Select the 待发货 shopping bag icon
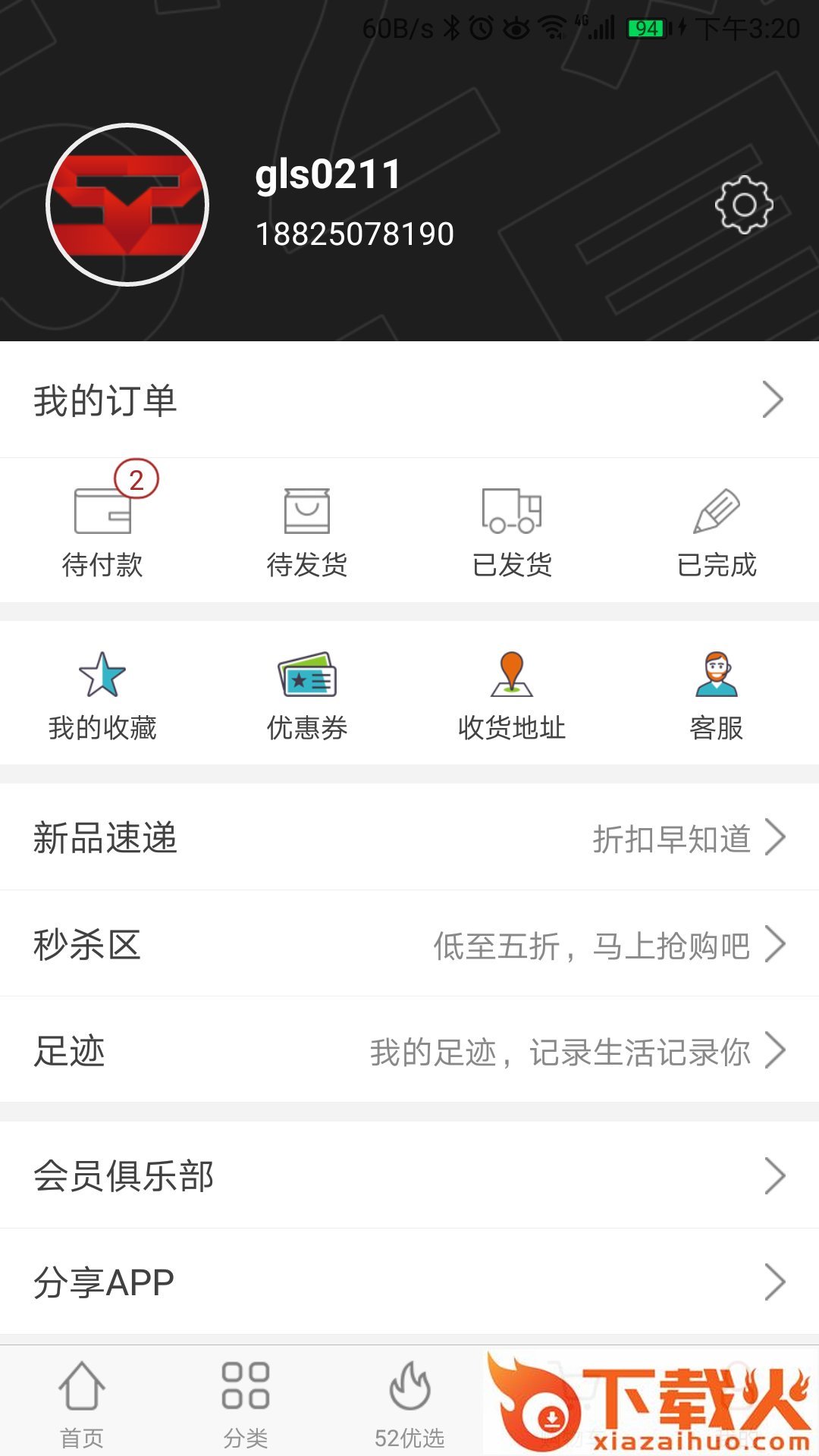 [x=306, y=512]
